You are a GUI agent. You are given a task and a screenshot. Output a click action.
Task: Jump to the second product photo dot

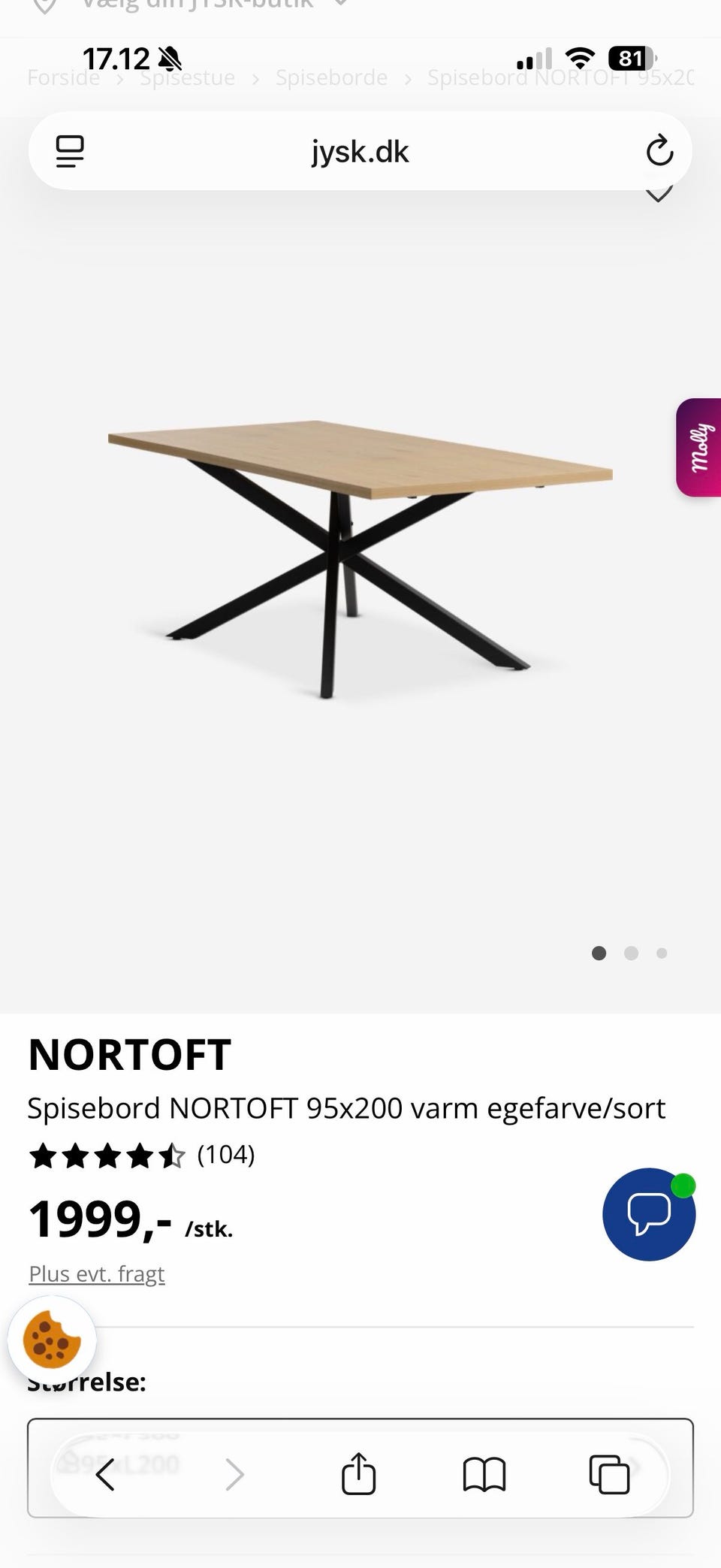pos(631,953)
